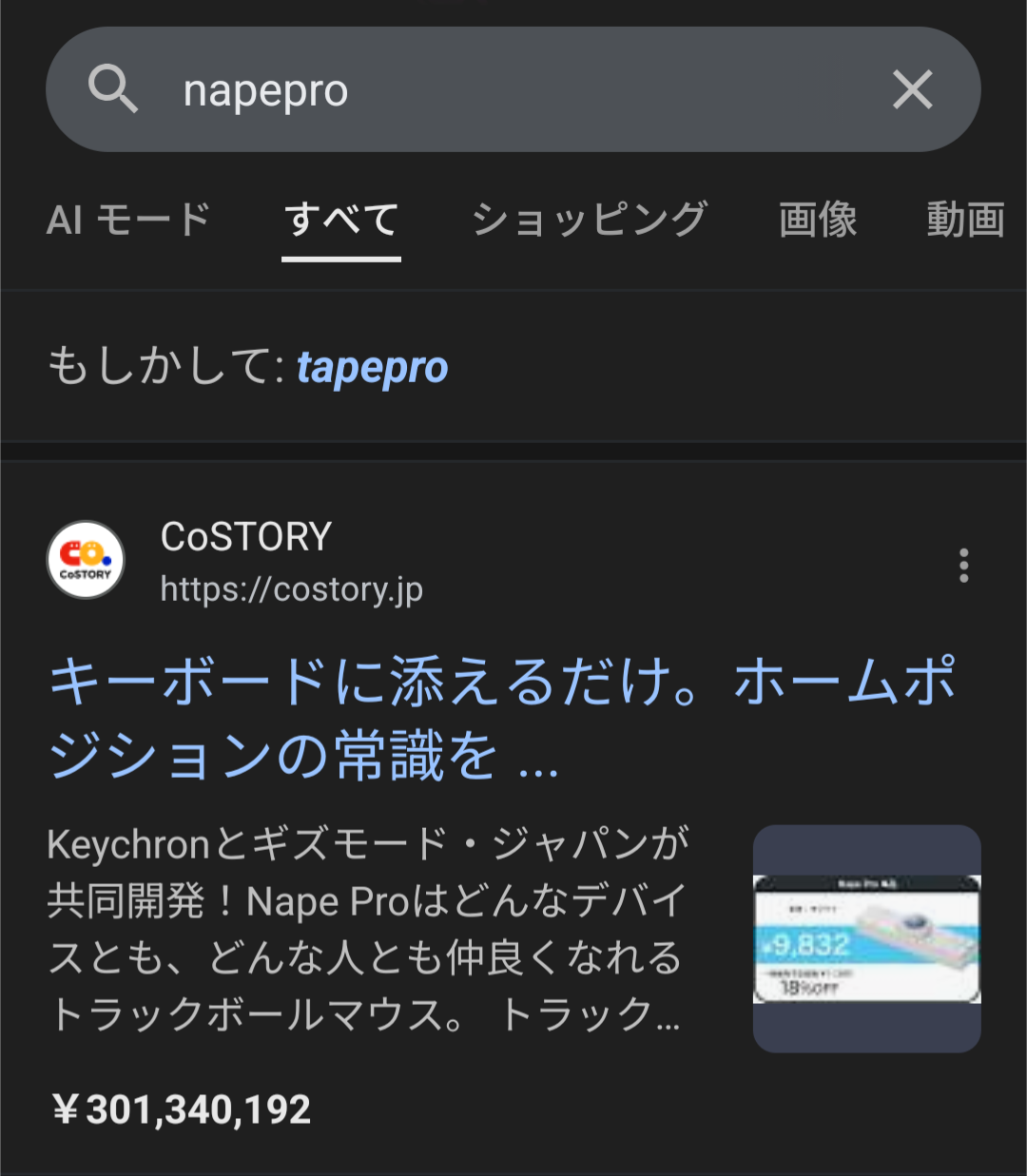Open the キーボードに添えるだけ result title
1027x1176 pixels.
pos(502,719)
